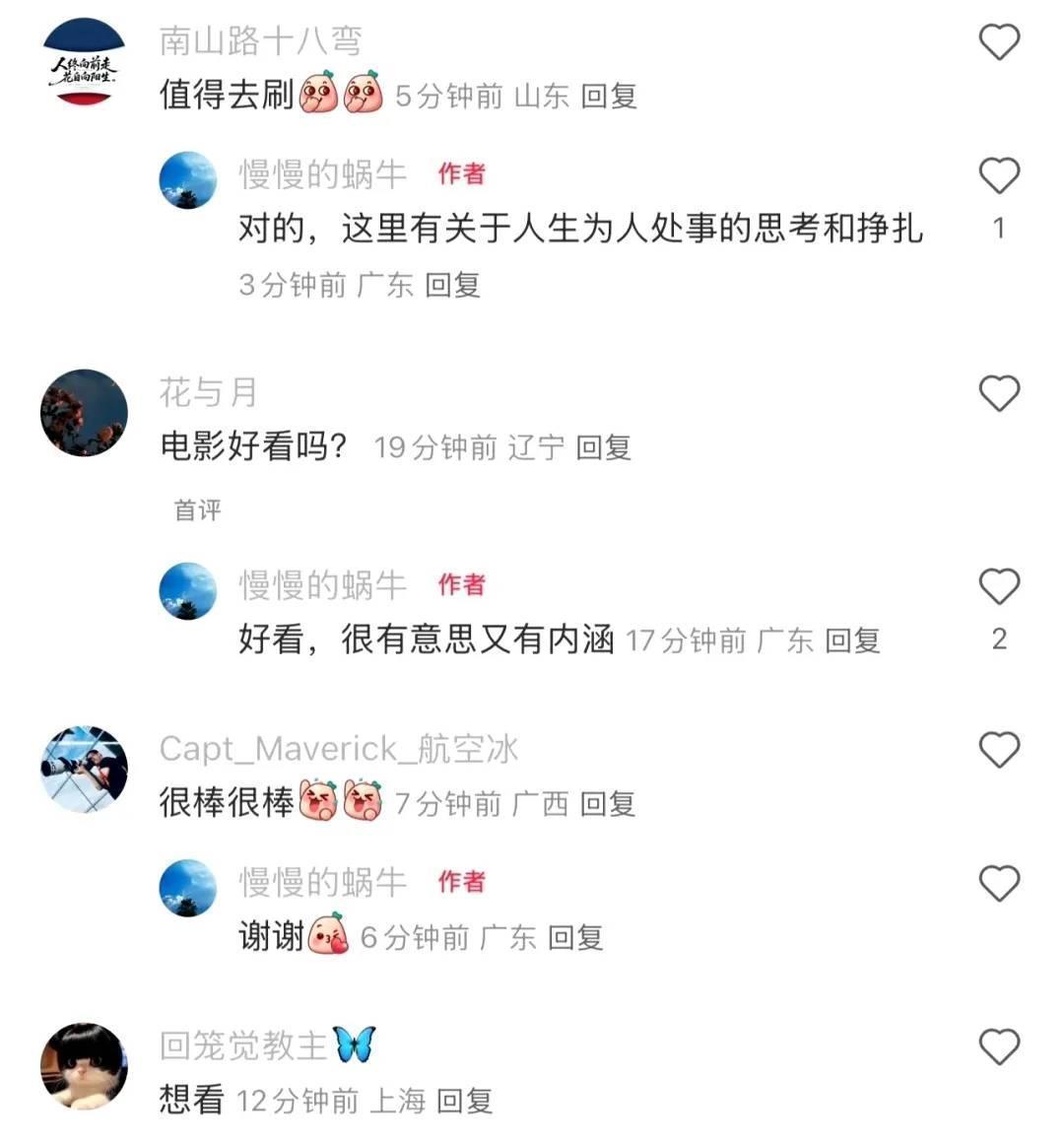This screenshot has height=1145, width=1064.
Task: View Capt_Maverick_航空冰's profile picture
Action: tap(85, 770)
